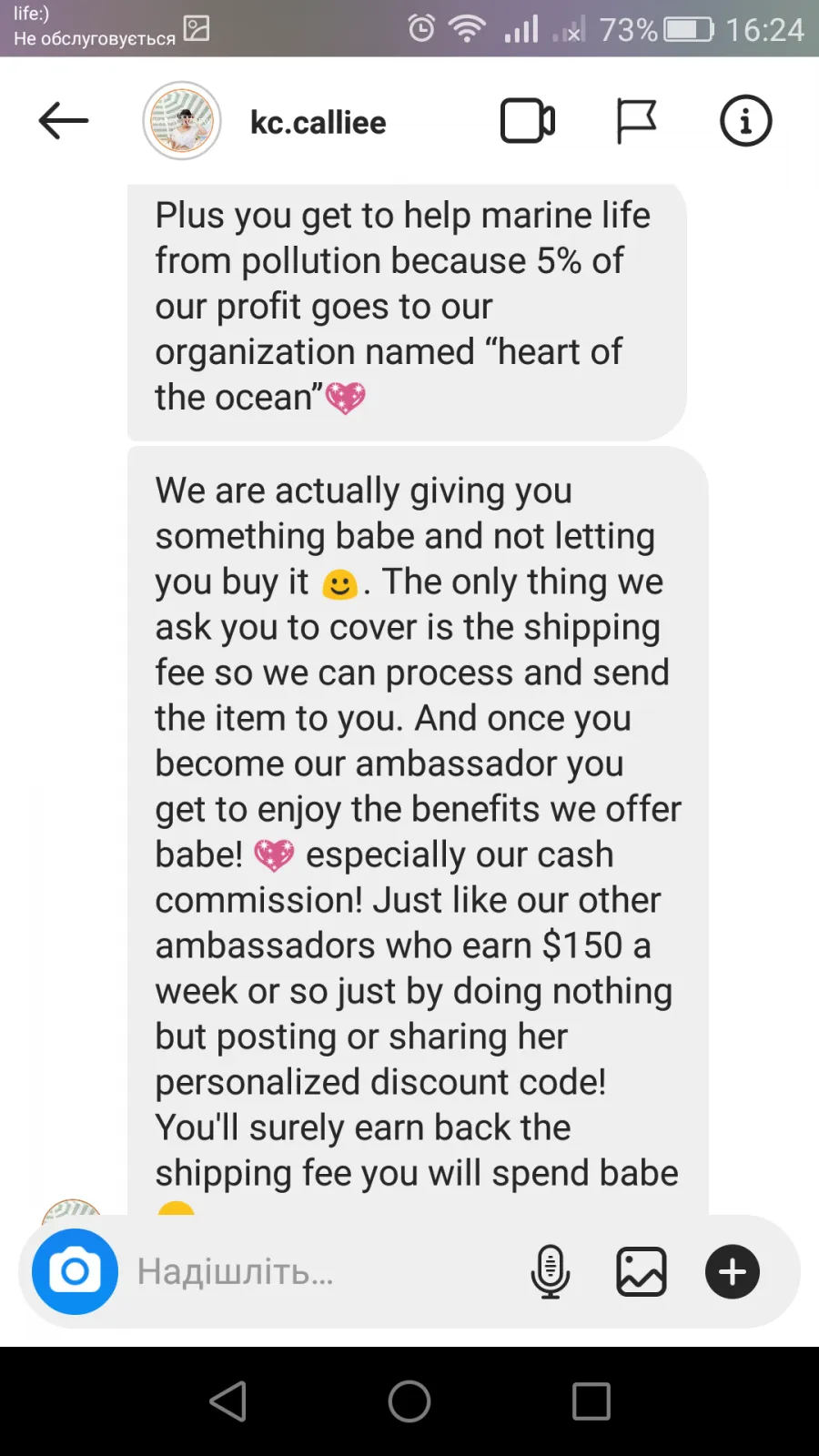
Task: Open the camera from message bar
Action: click(x=75, y=1271)
